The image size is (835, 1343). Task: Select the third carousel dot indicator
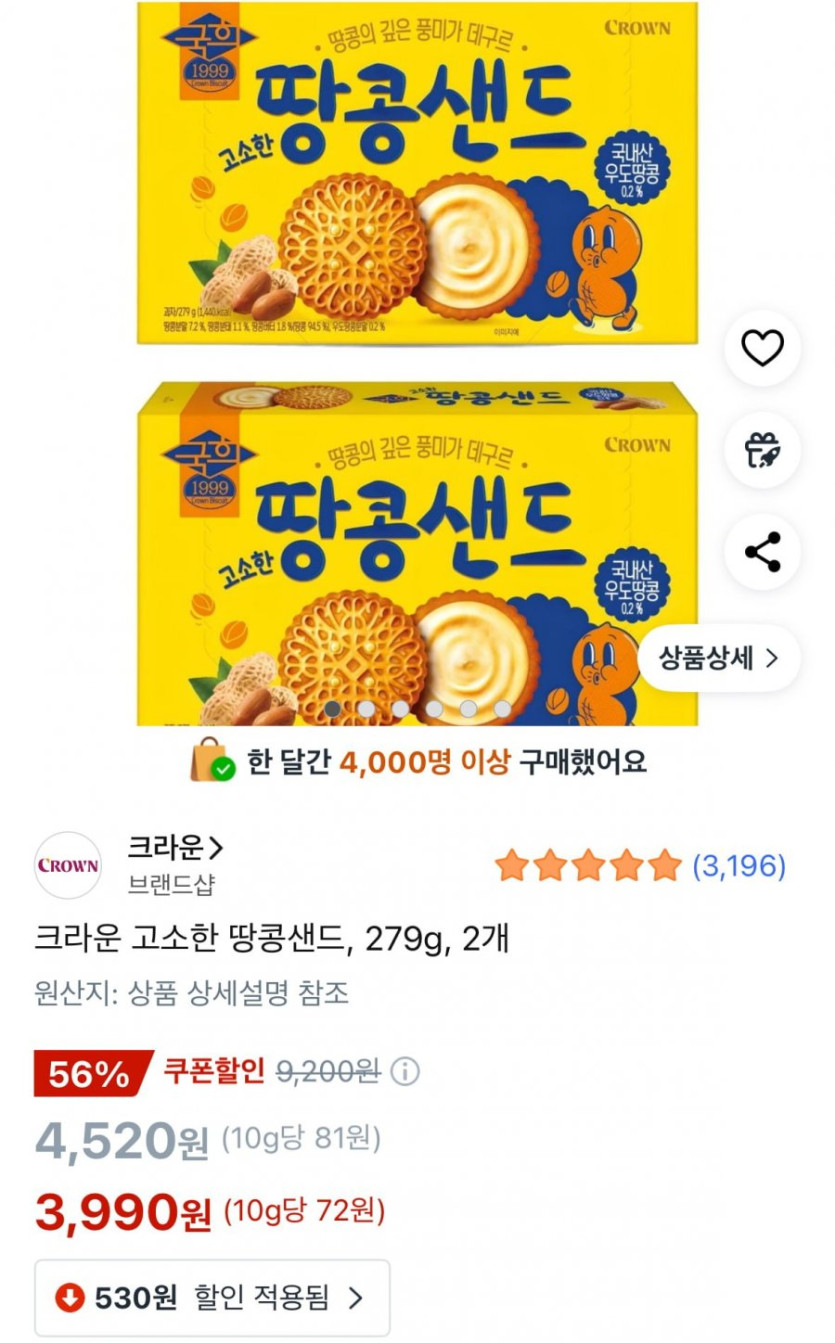click(x=402, y=708)
